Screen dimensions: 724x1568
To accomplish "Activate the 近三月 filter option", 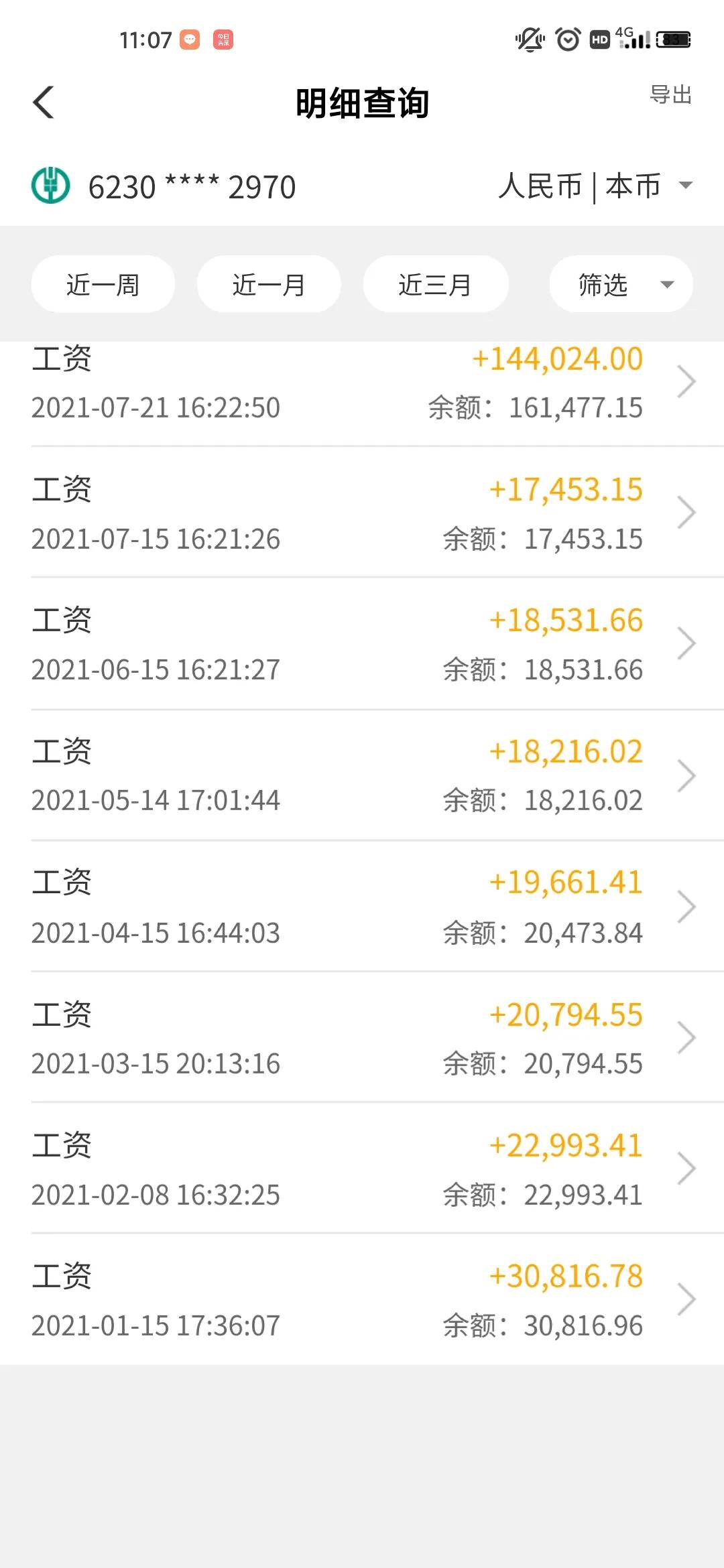I will (x=436, y=284).
